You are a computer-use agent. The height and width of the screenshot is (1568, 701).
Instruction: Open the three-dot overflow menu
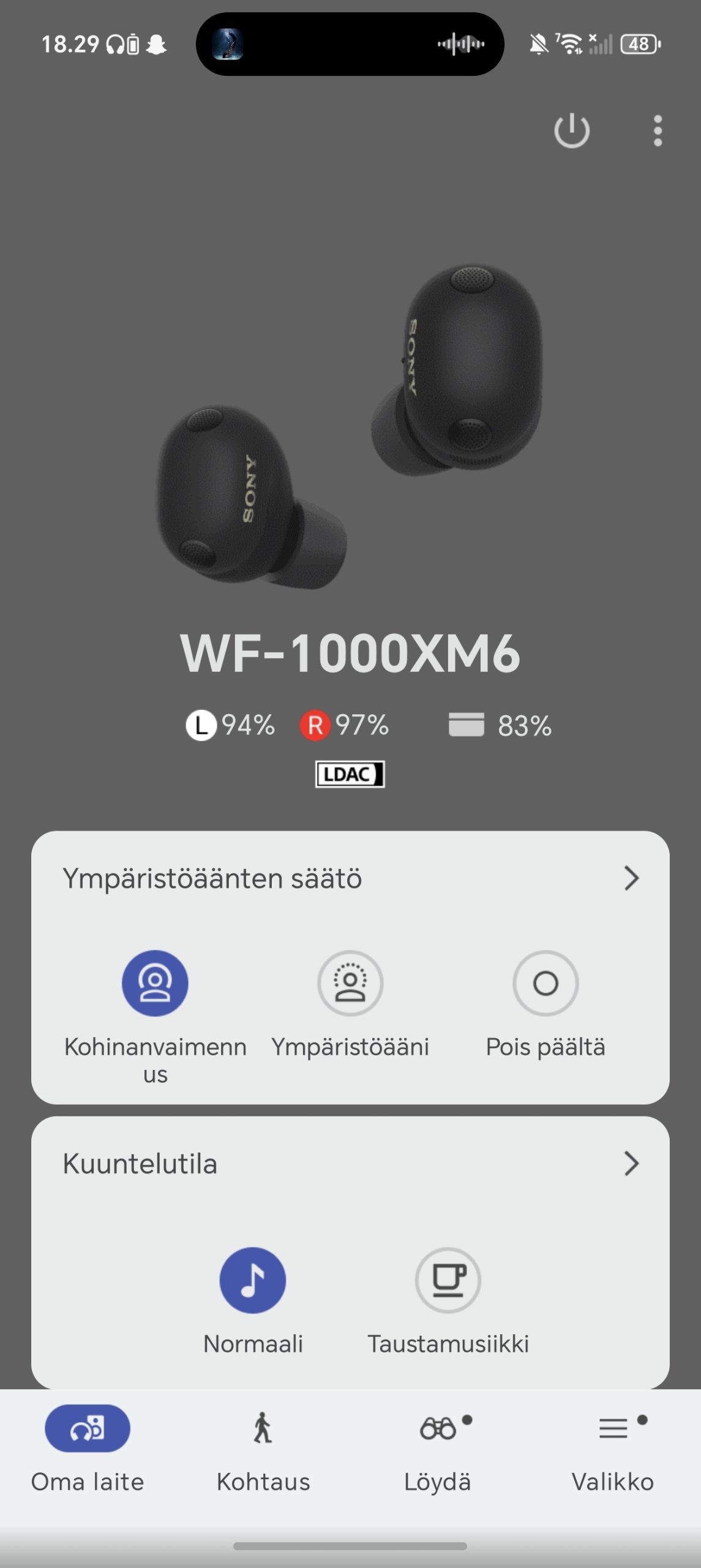click(658, 130)
